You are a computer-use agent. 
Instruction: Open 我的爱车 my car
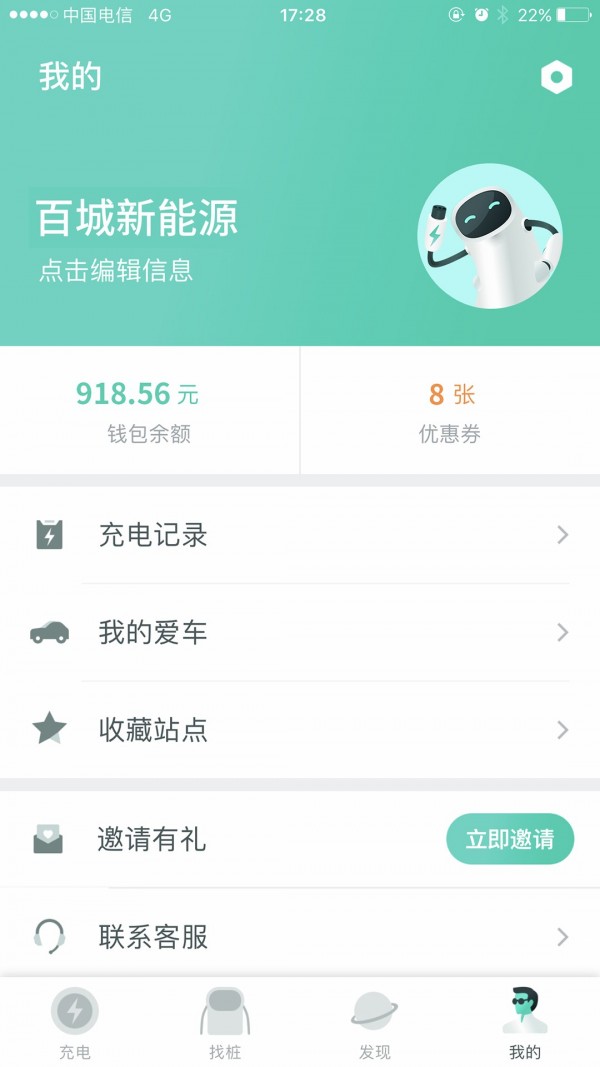pos(300,632)
